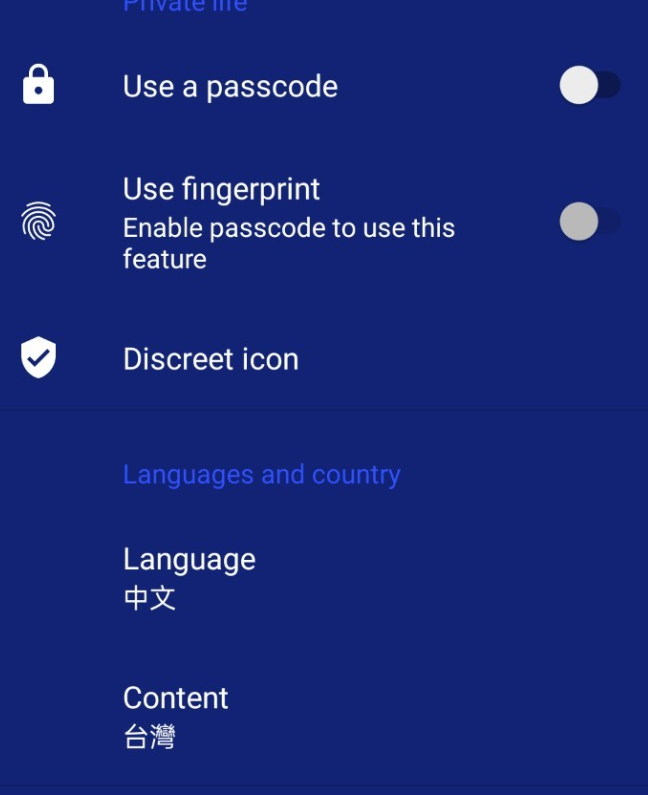Enable the Use a passcode switch

coord(589,86)
